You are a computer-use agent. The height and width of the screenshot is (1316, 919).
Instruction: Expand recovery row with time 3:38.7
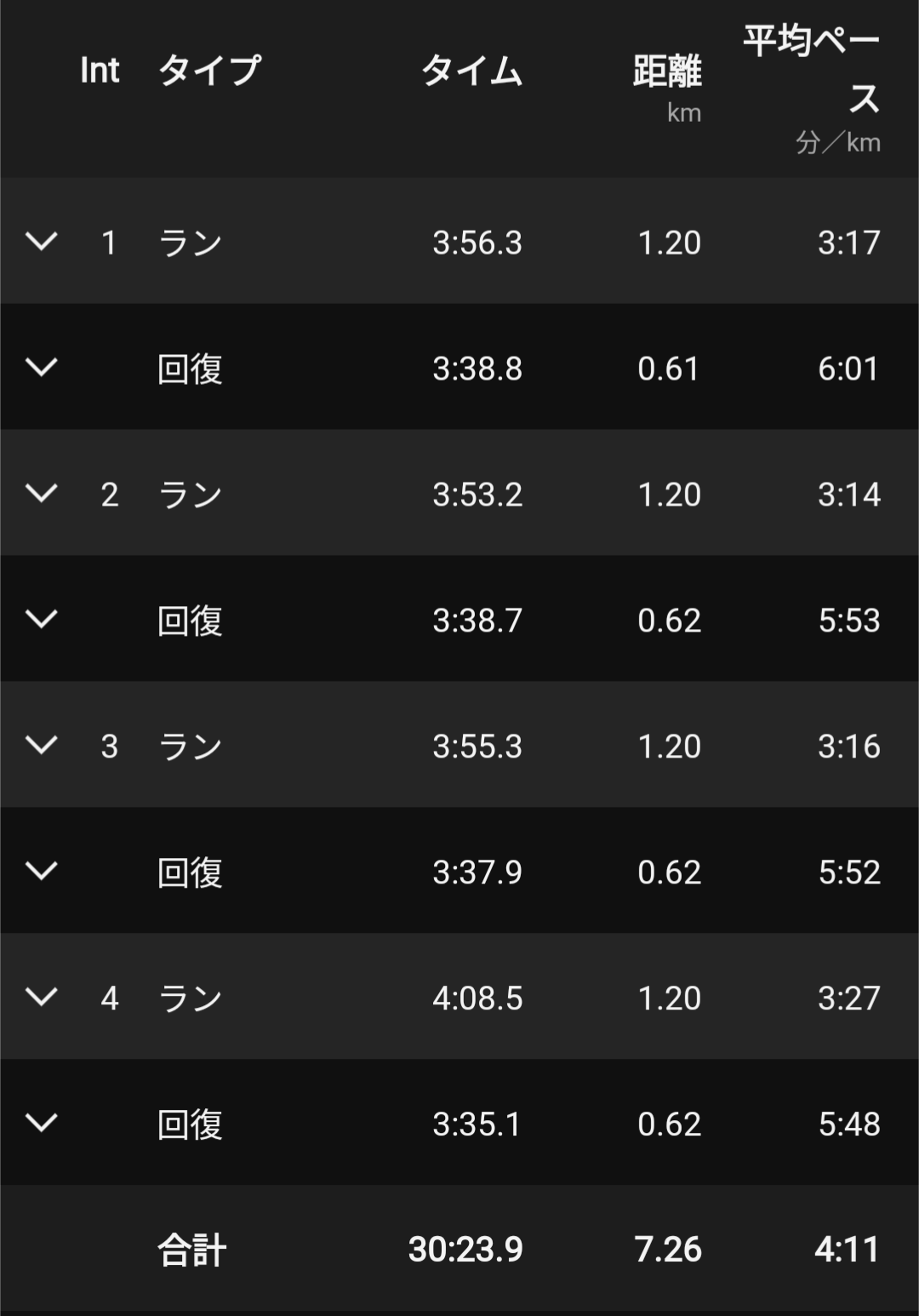click(x=41, y=619)
